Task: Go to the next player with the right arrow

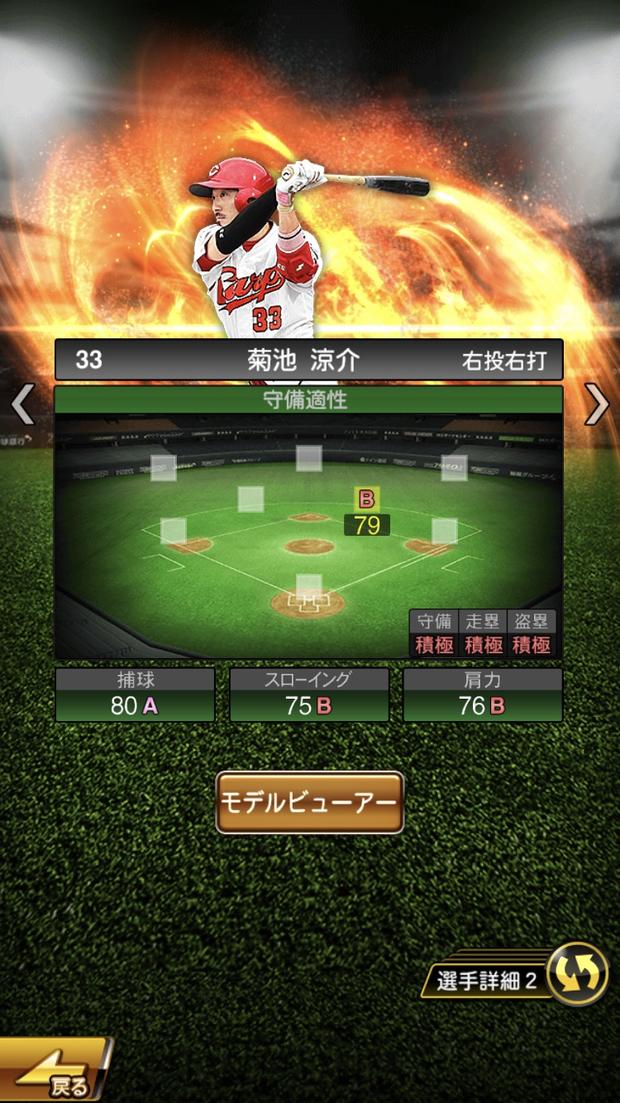Action: (x=596, y=404)
